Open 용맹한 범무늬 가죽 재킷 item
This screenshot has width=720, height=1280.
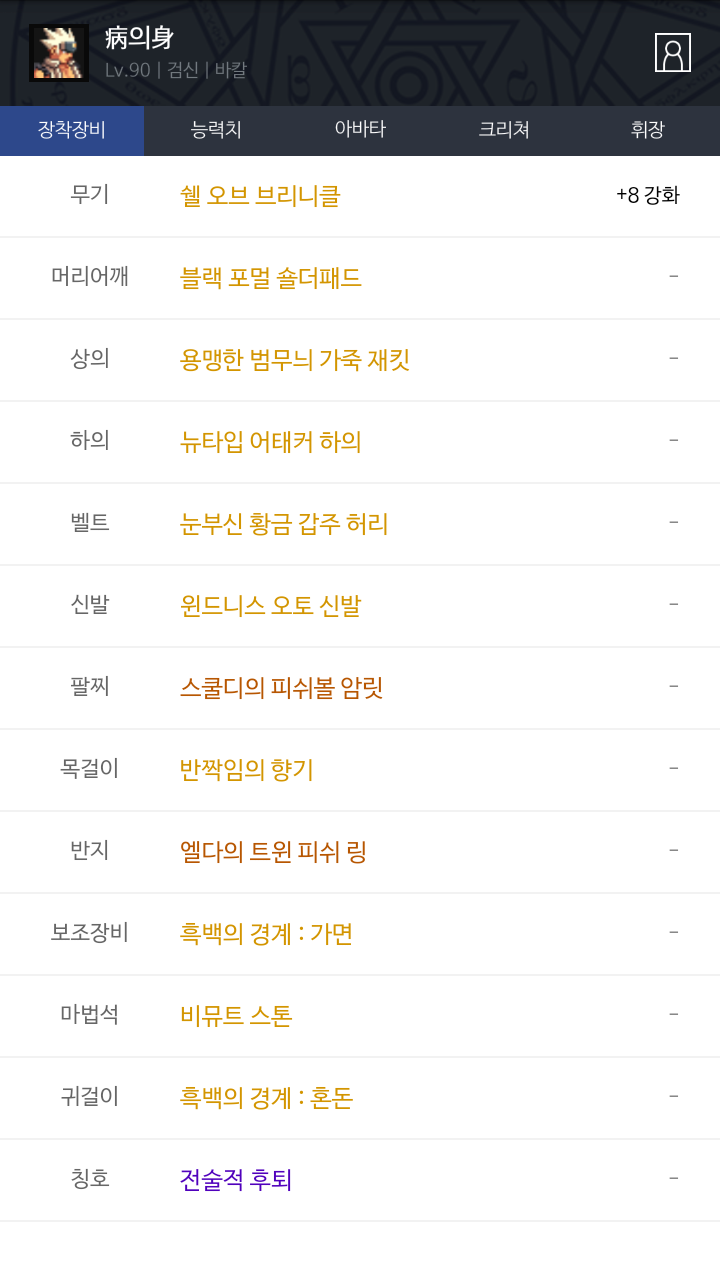coord(295,360)
